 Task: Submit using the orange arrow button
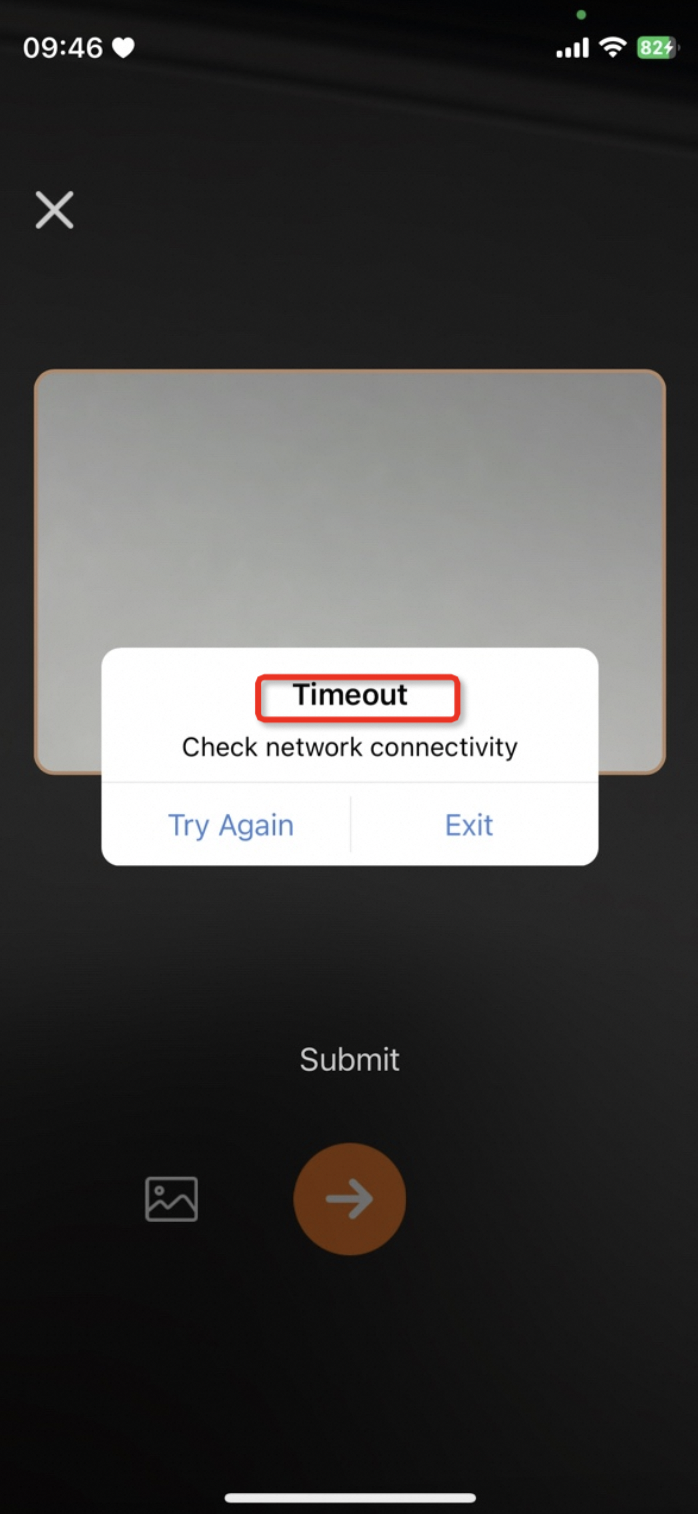[x=349, y=1198]
